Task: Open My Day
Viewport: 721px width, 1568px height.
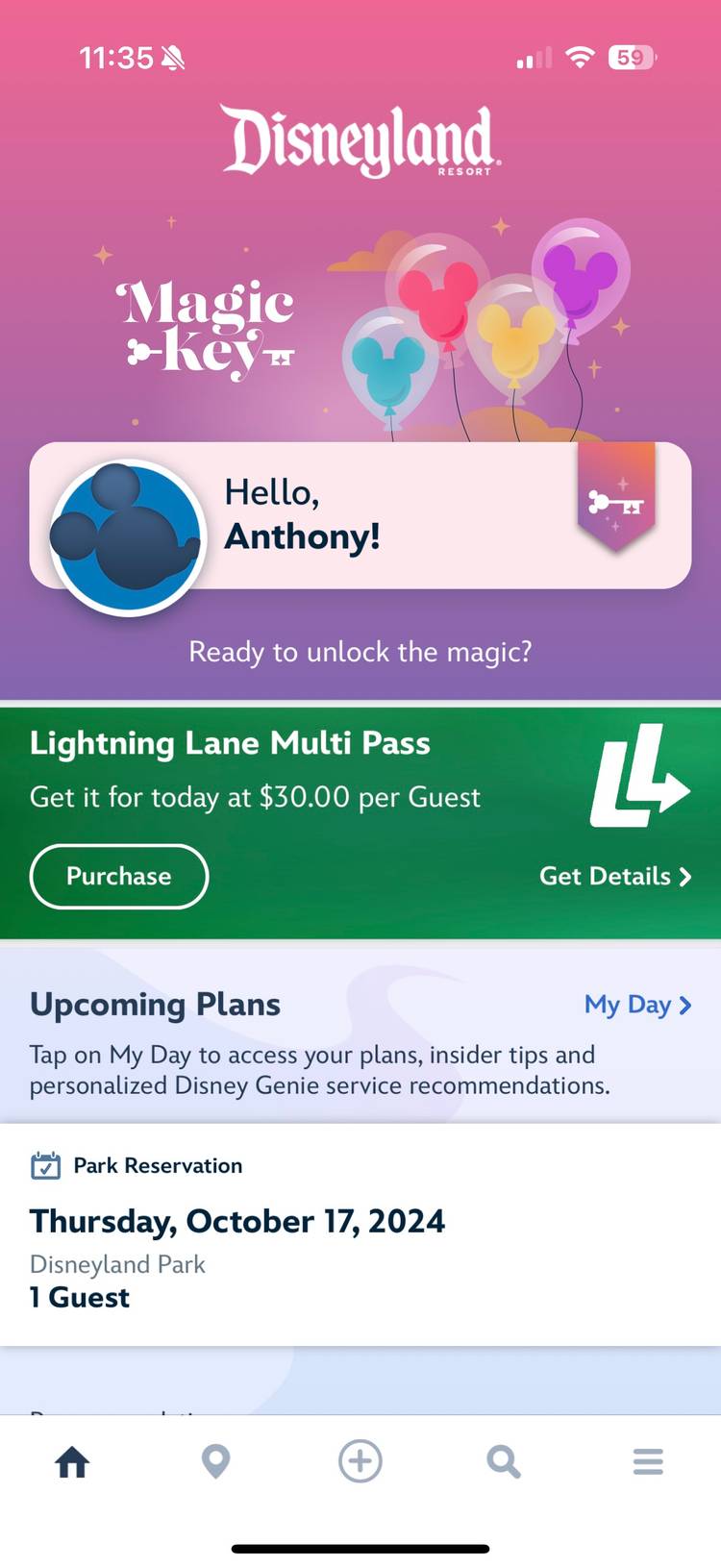Action: click(x=625, y=1004)
